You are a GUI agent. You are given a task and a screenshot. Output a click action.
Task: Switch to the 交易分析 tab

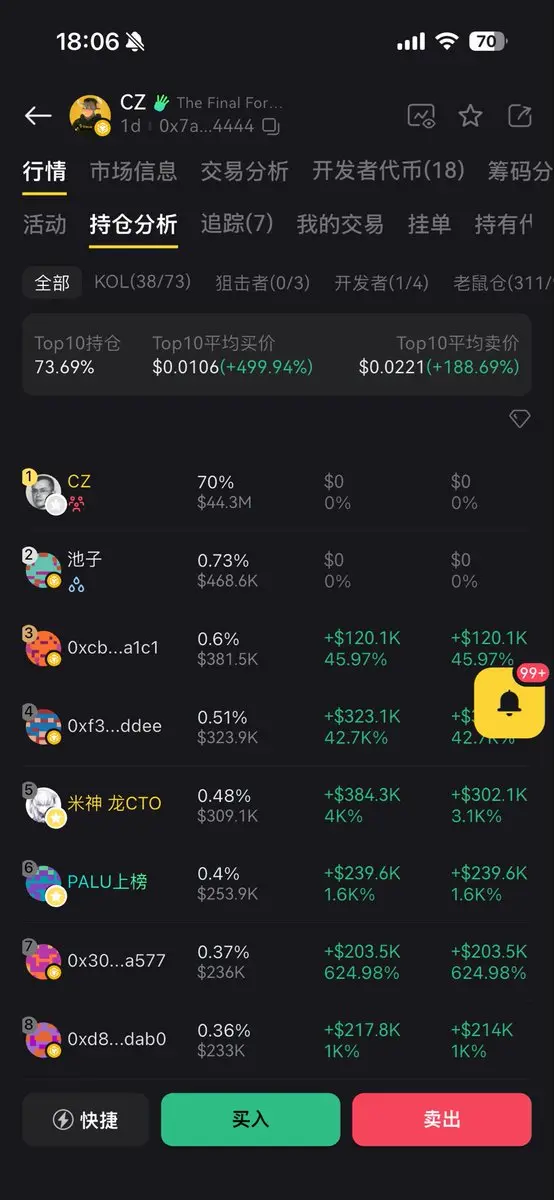pos(244,171)
